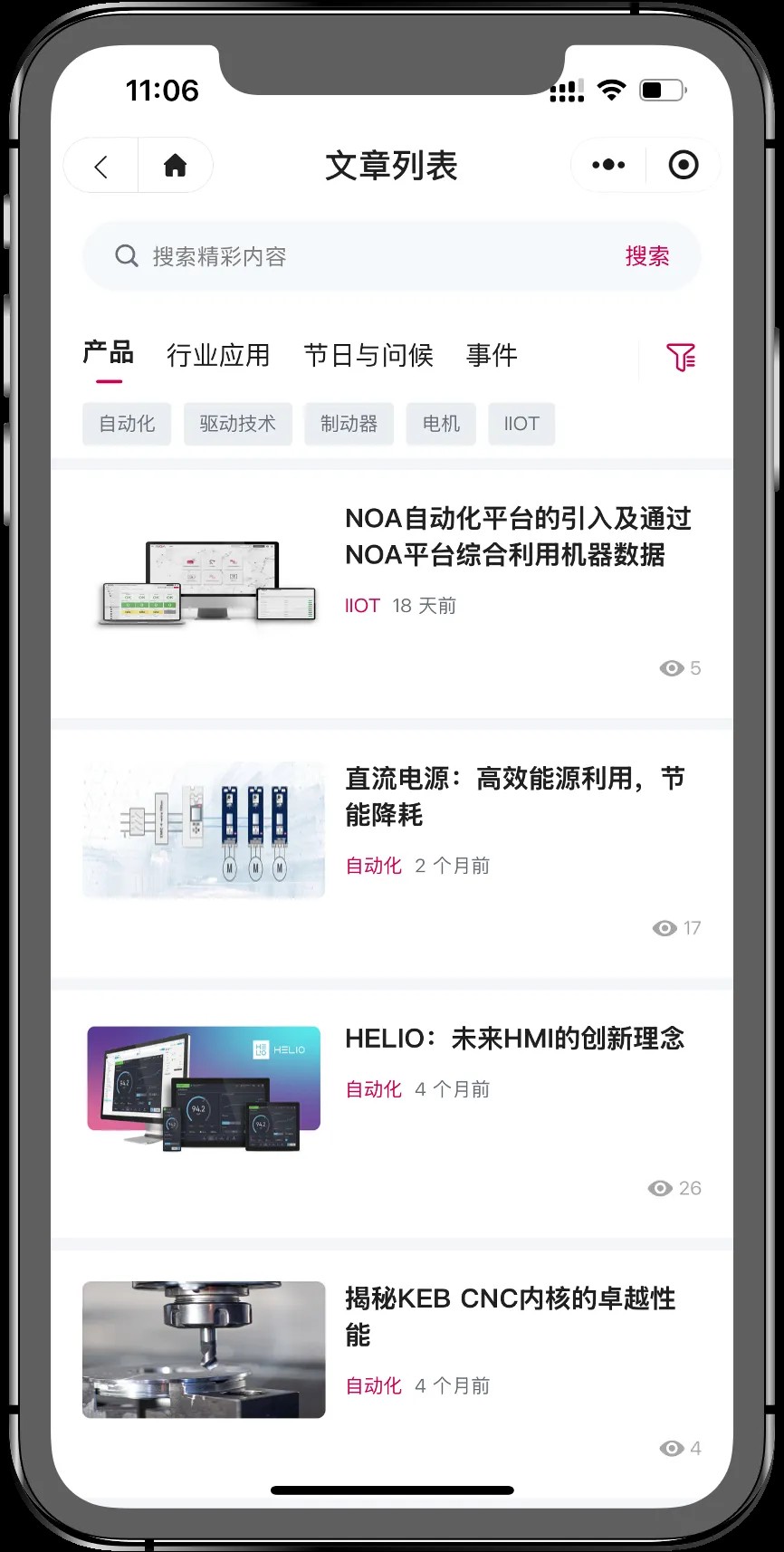Viewport: 784px width, 1552px height.
Task: Open the three-dot more menu
Action: (607, 165)
